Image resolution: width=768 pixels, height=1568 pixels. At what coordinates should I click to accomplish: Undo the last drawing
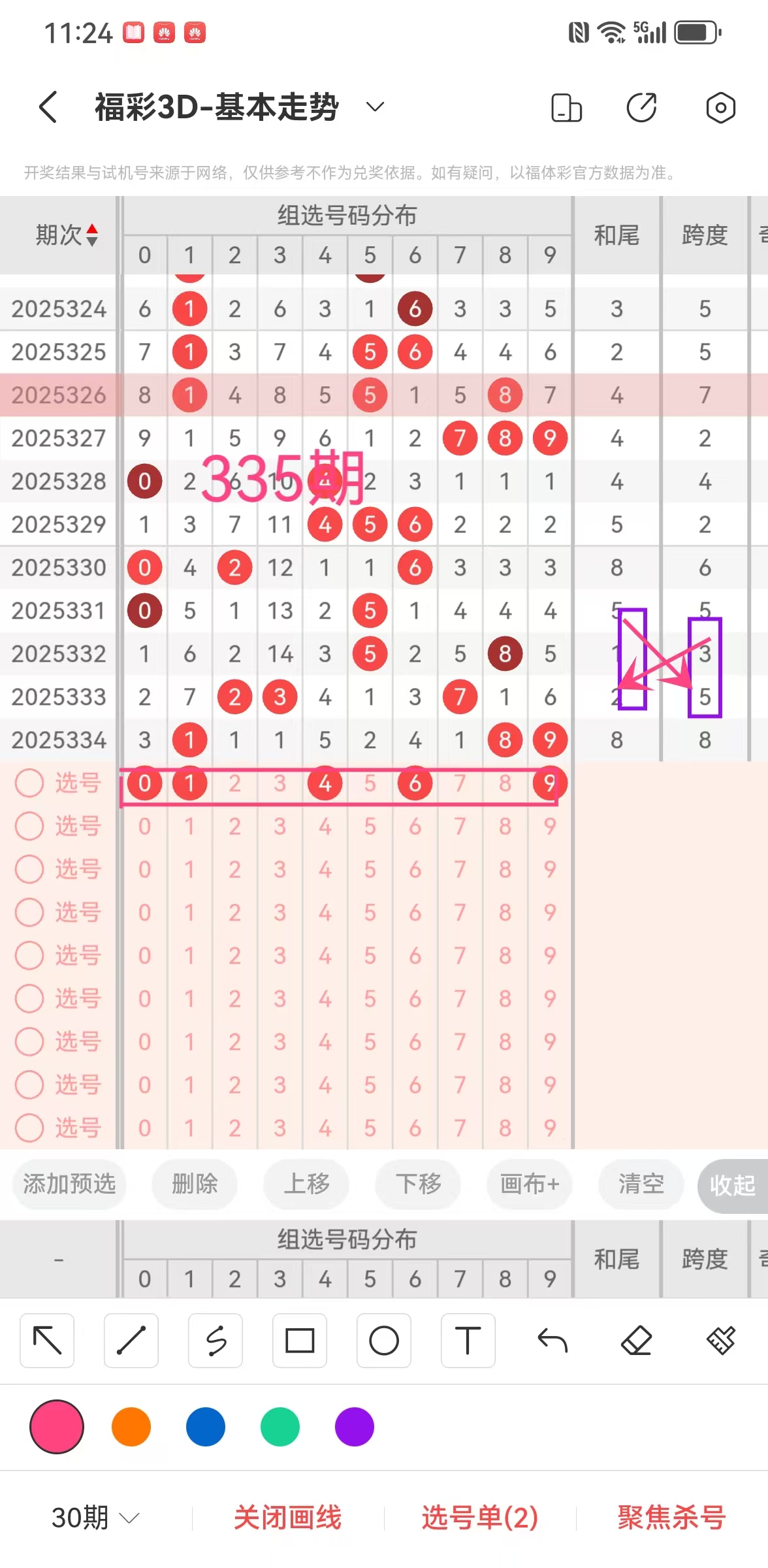552,1341
